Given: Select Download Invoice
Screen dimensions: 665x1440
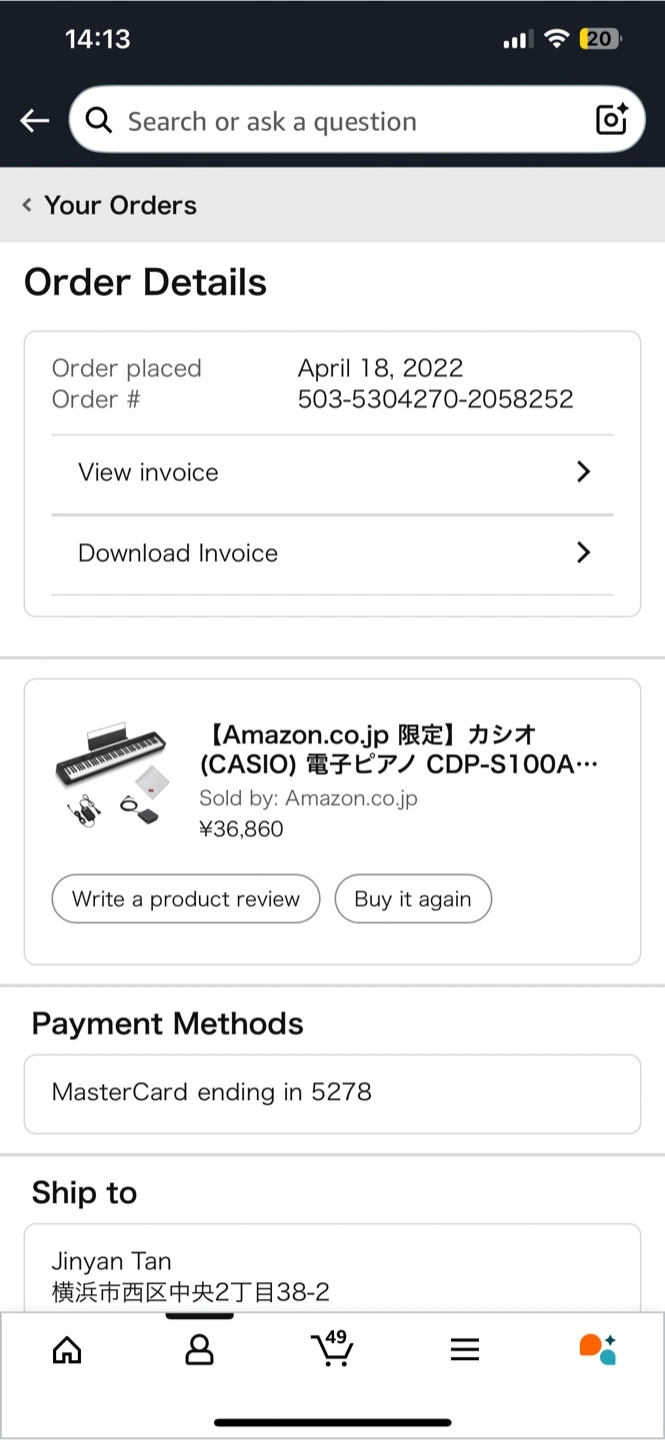Looking at the screenshot, I should point(332,553).
